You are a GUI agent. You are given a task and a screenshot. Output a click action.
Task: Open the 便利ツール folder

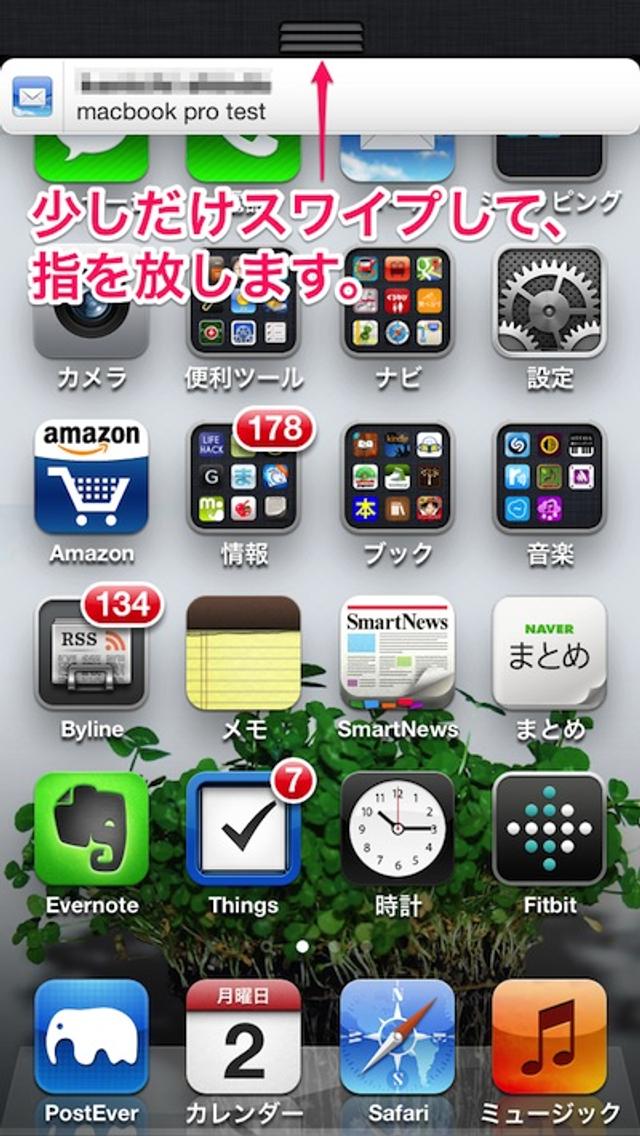pos(243,305)
